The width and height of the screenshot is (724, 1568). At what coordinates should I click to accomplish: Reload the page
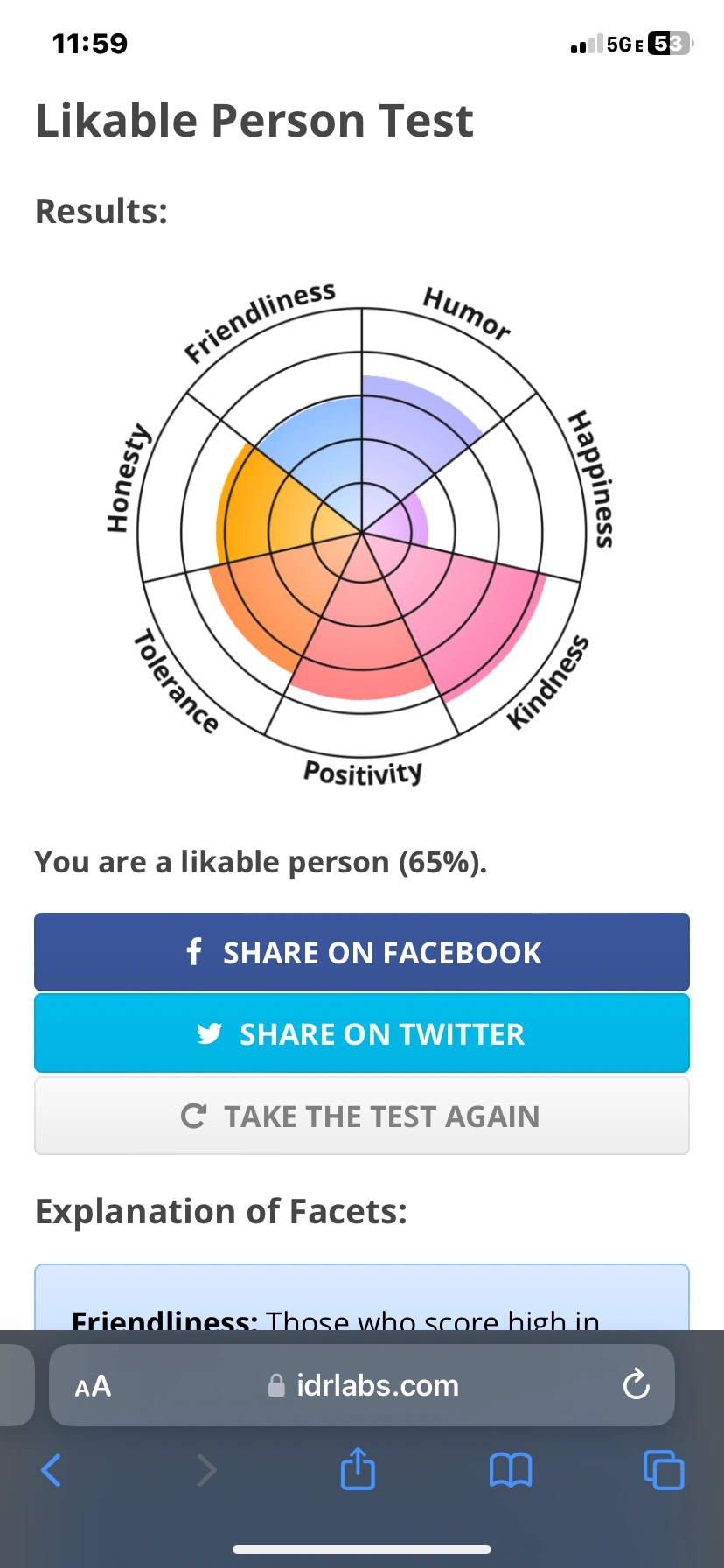pos(636,1385)
